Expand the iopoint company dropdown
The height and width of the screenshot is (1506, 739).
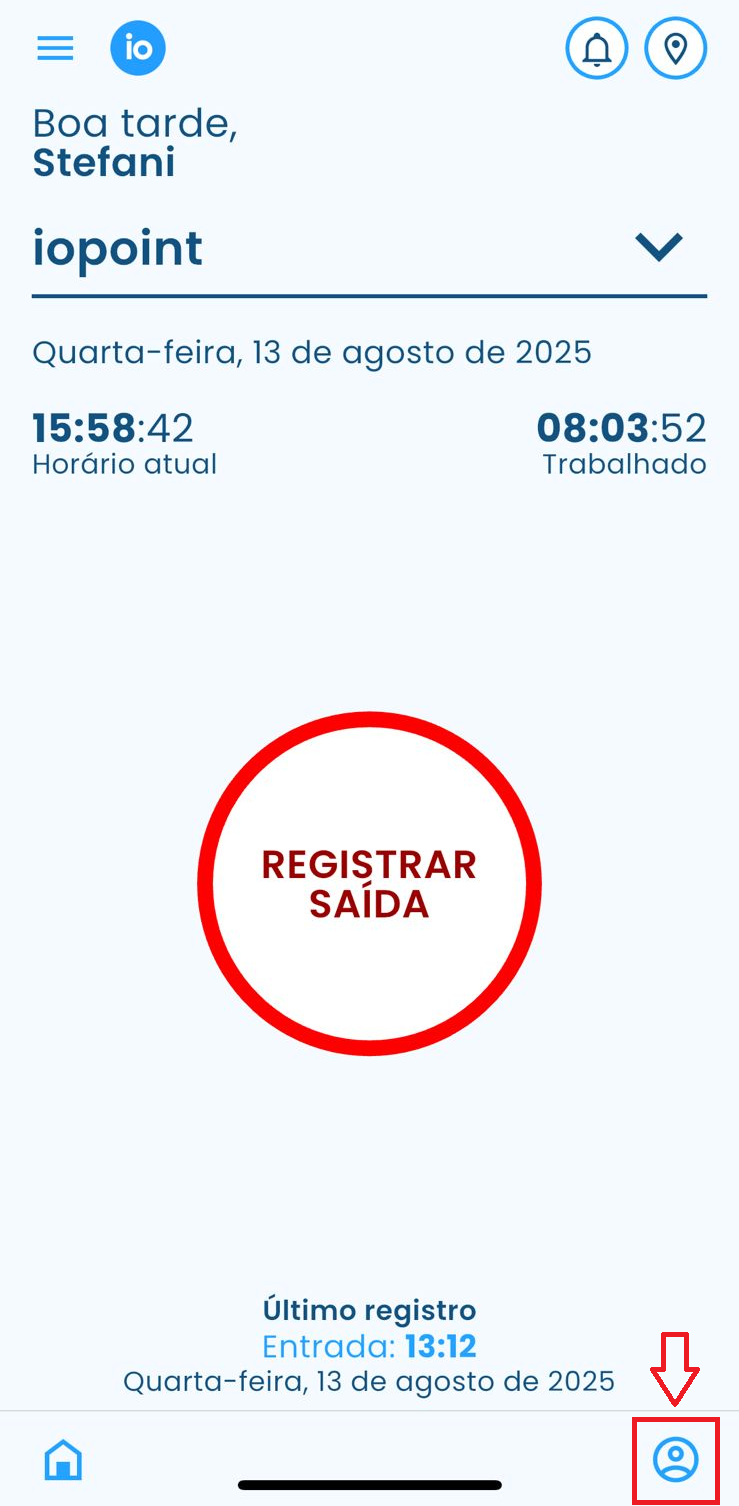click(659, 246)
